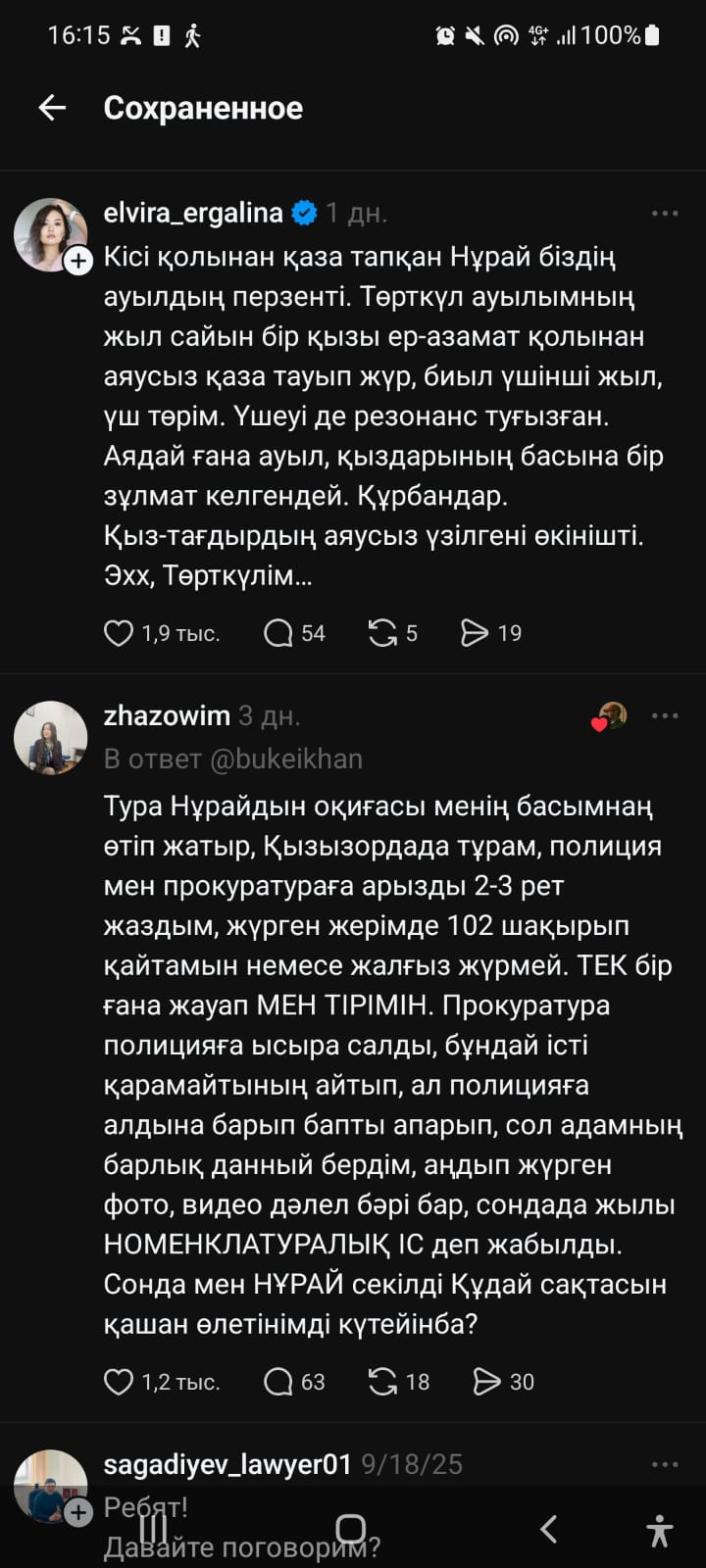Open comments on zhazowim's reply
Viewport: 706px width, 1568px height.
point(278,1382)
